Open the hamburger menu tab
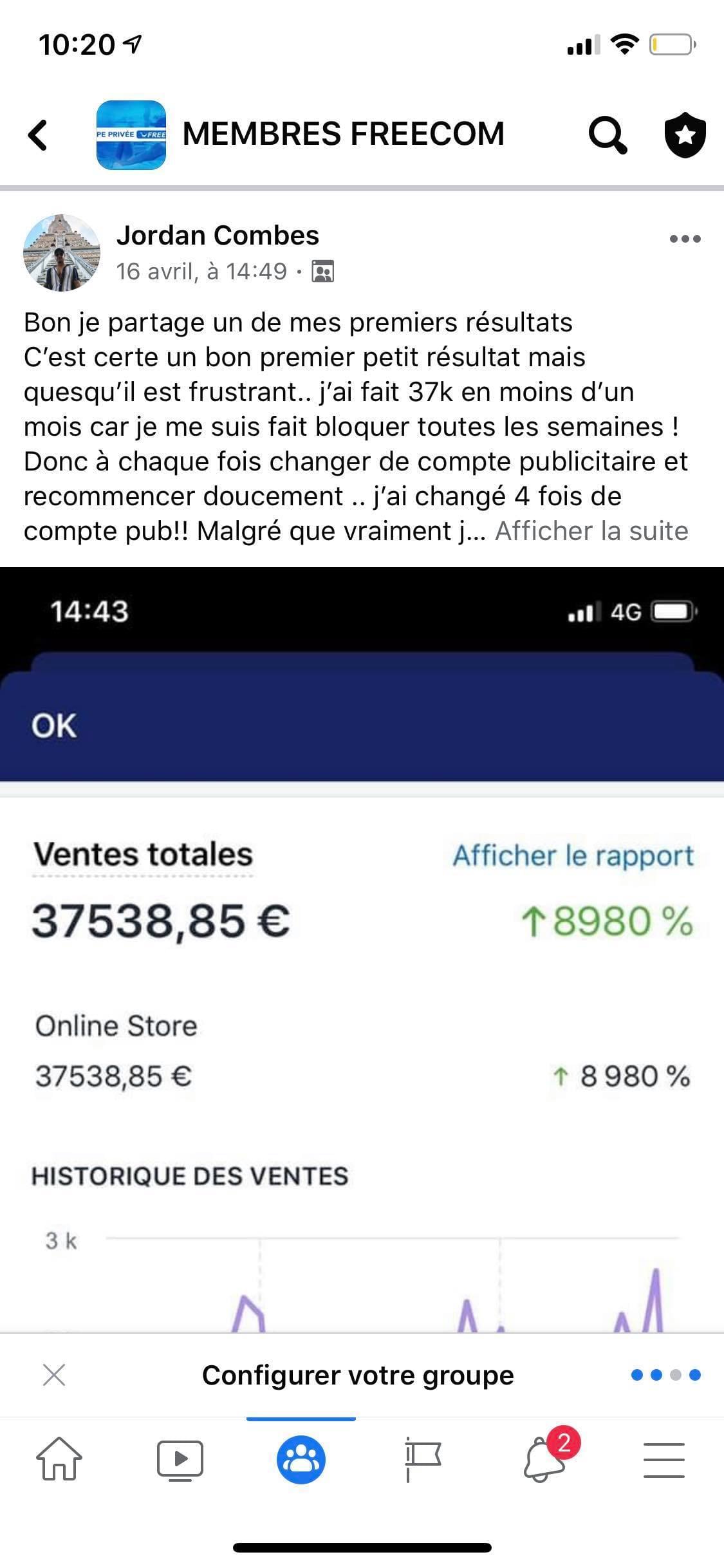Image resolution: width=724 pixels, height=1568 pixels. click(x=664, y=1459)
